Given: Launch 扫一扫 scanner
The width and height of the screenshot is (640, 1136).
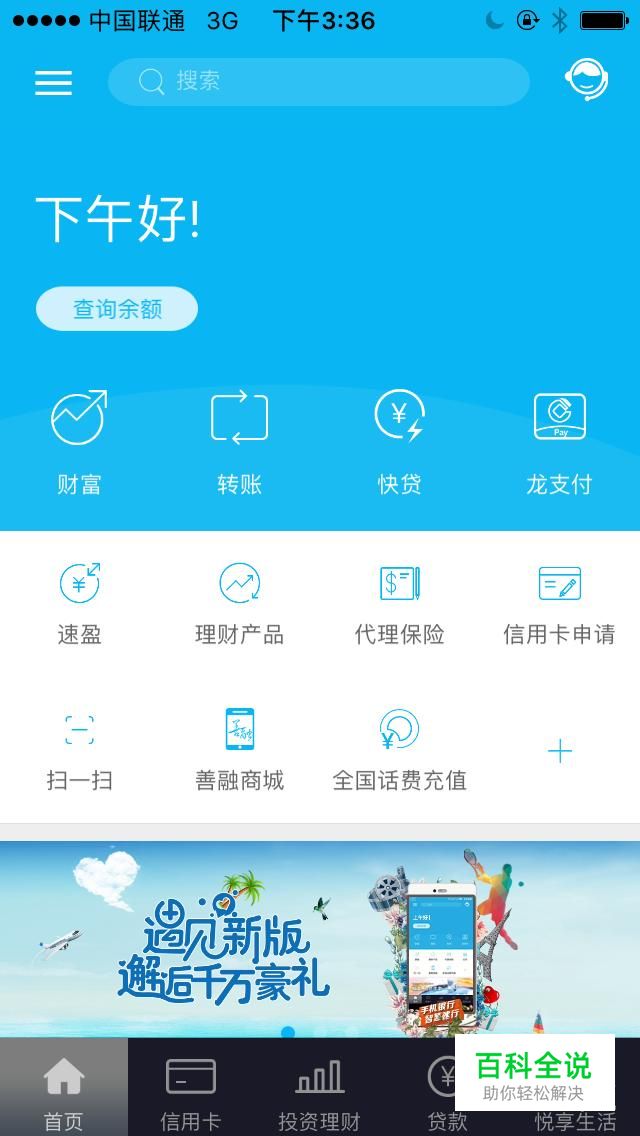Looking at the screenshot, I should [x=79, y=749].
